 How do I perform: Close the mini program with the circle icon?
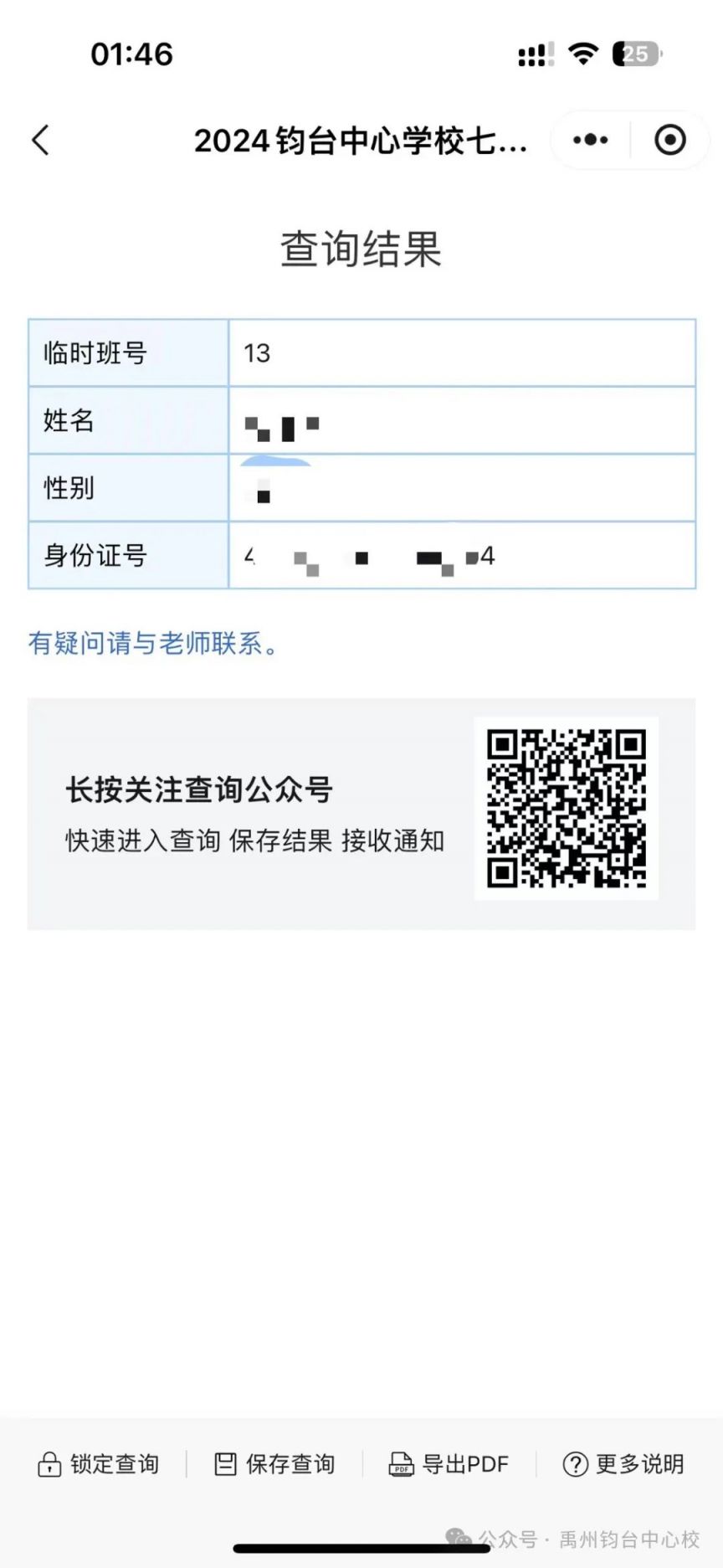tap(669, 140)
